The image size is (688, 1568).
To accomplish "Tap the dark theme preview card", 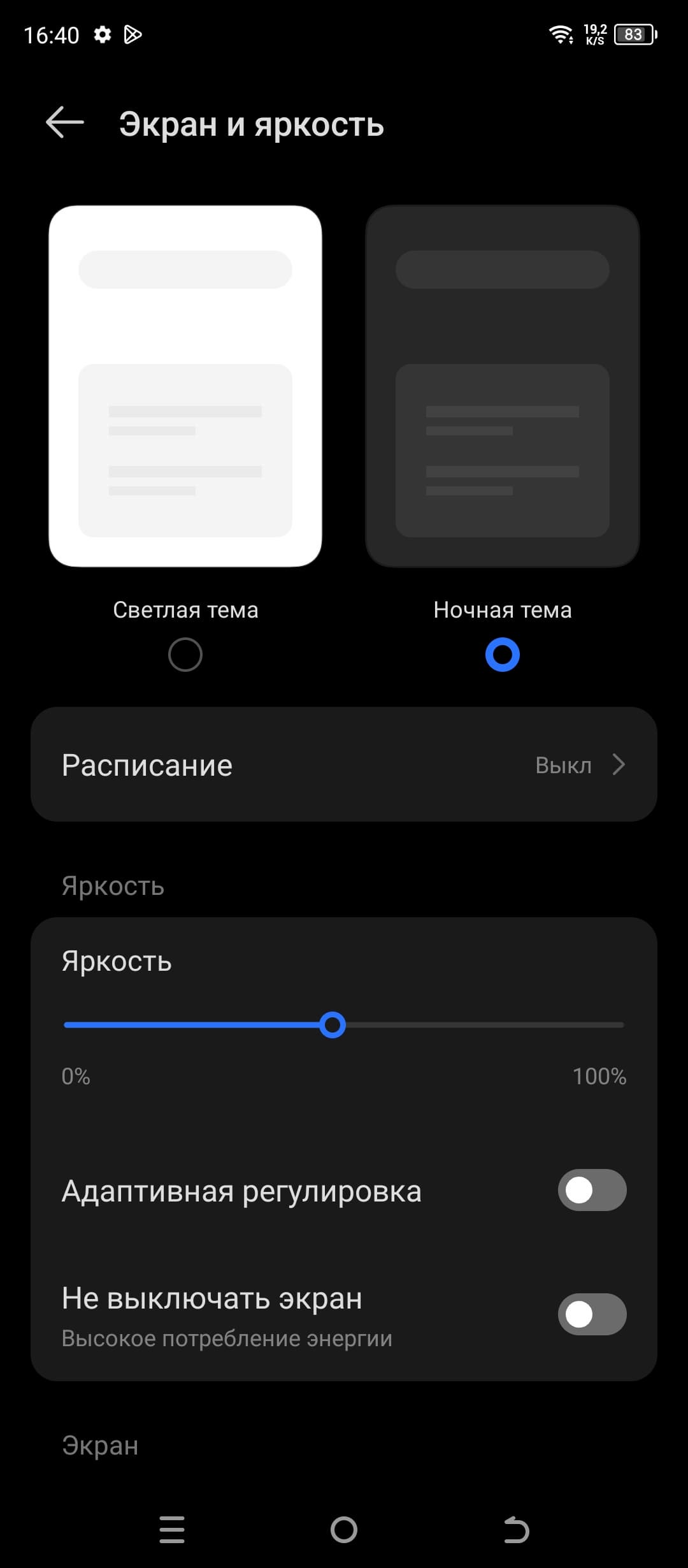I will 502,386.
